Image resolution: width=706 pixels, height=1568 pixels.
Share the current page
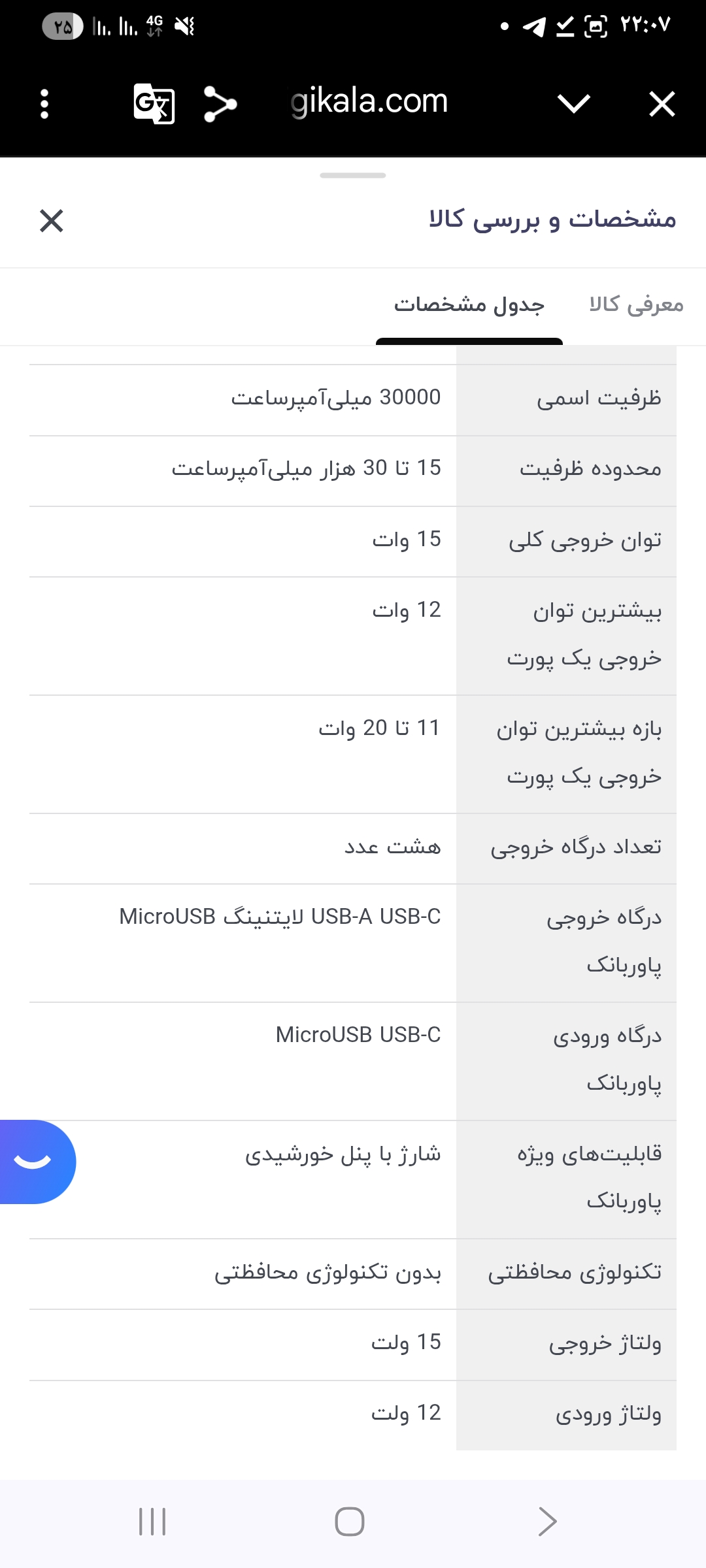220,104
